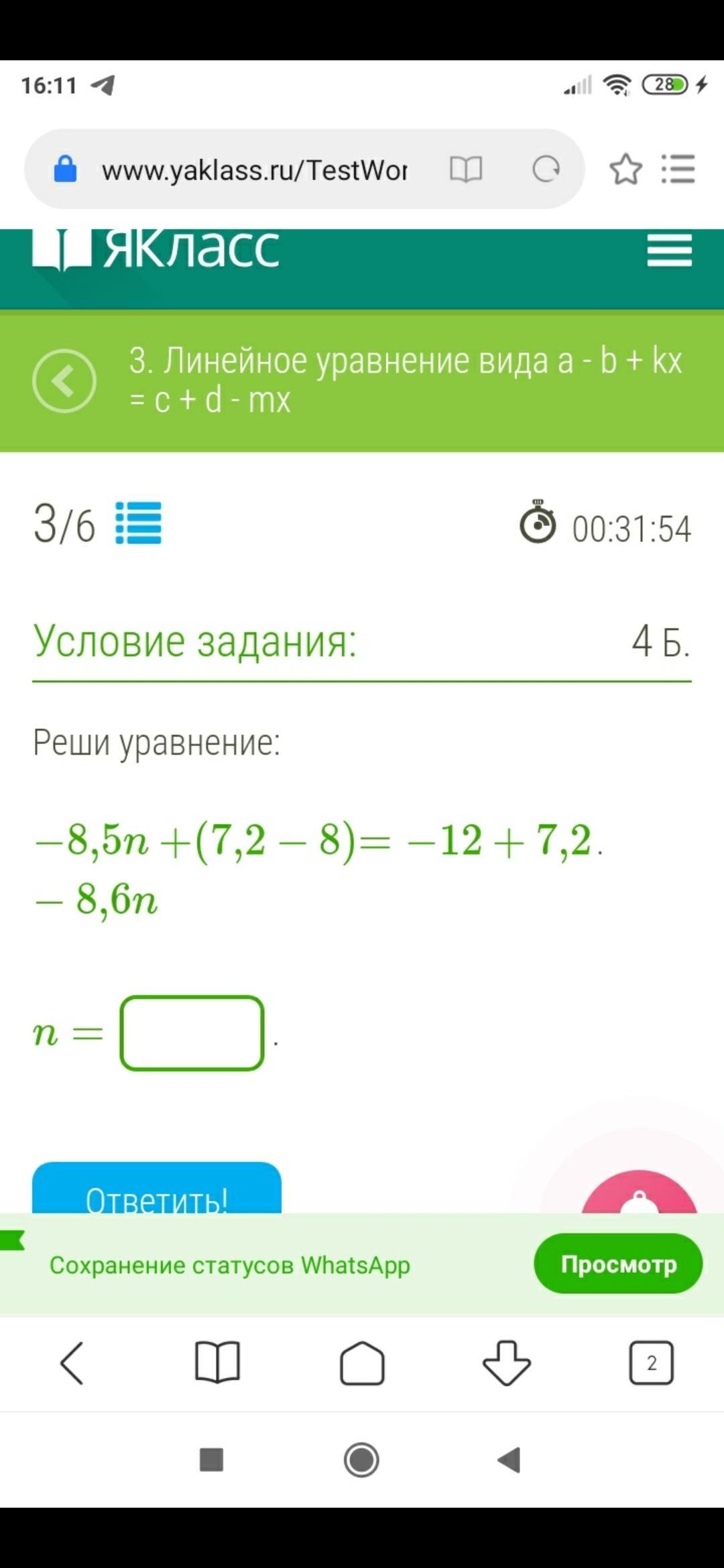Open bookmarks from the bottom toolbar
724x1568 pixels.
point(217,1363)
